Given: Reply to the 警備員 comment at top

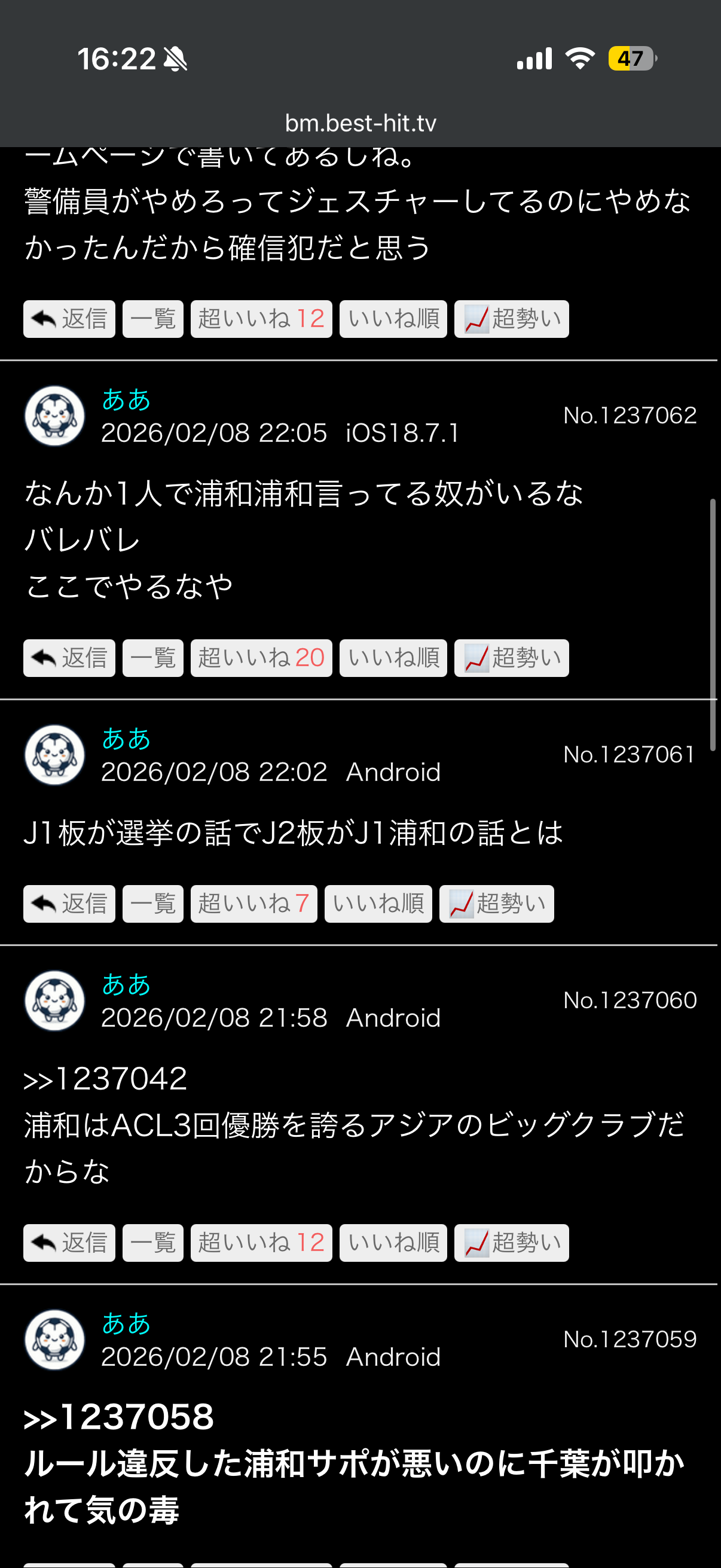Looking at the screenshot, I should [69, 319].
